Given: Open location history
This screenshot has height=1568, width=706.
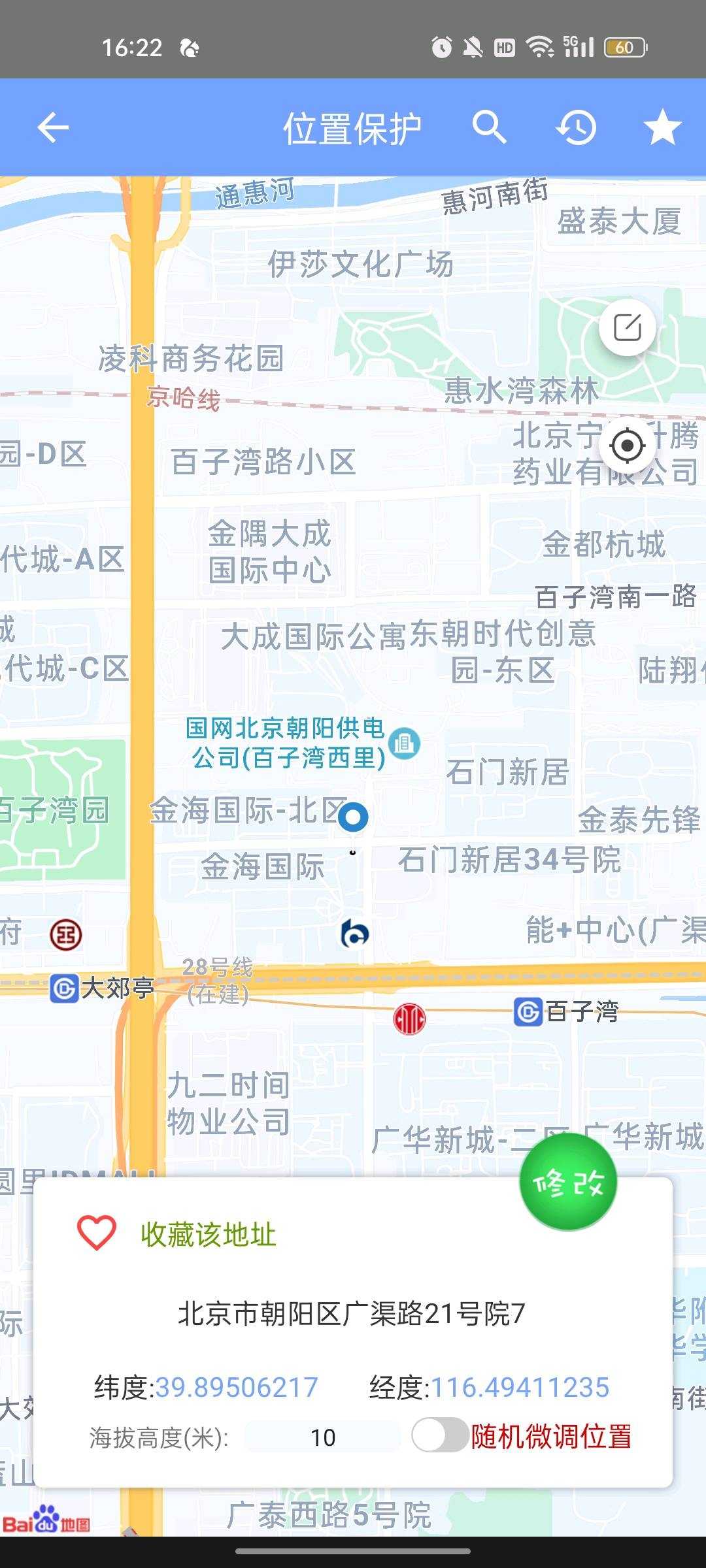Looking at the screenshot, I should tap(576, 127).
